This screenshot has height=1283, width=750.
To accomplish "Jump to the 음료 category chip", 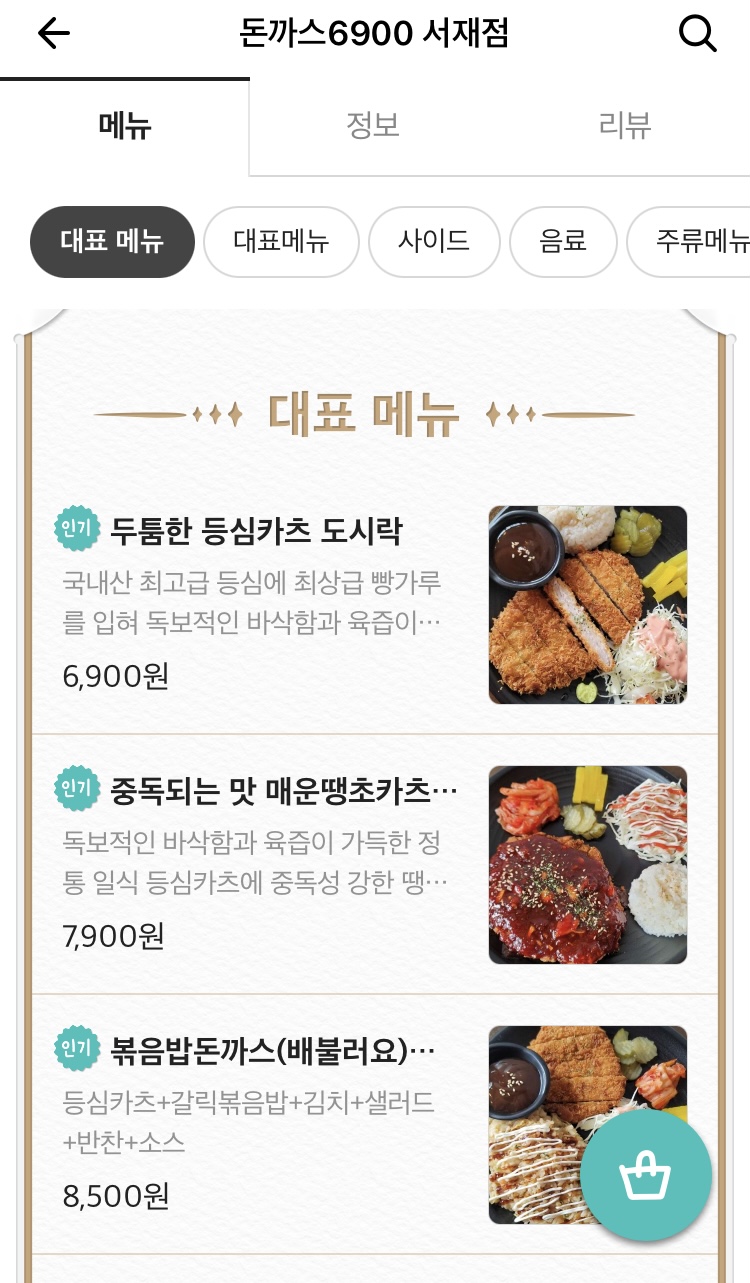I will coord(563,241).
